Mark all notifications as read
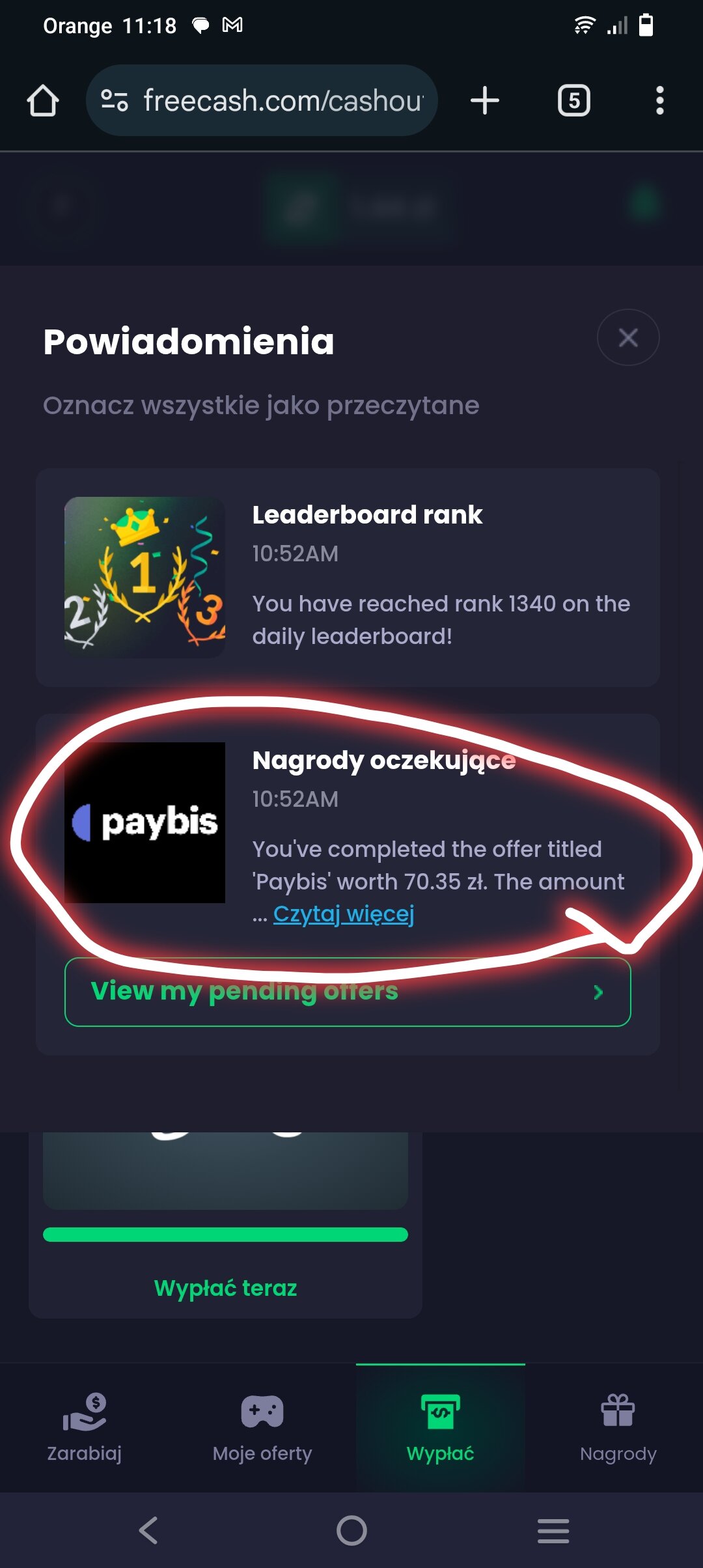This screenshot has width=703, height=1568. coord(261,405)
